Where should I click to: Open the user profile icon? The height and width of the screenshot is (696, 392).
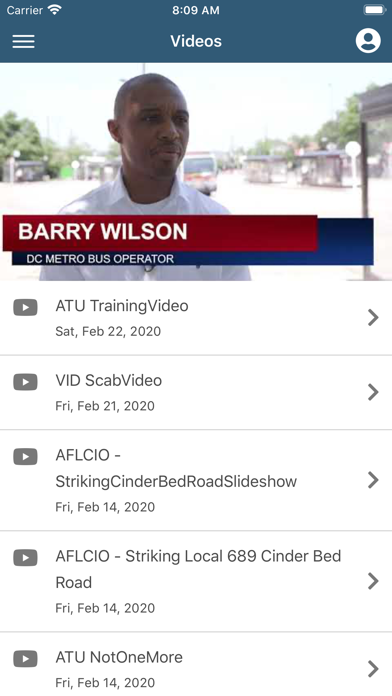[368, 41]
